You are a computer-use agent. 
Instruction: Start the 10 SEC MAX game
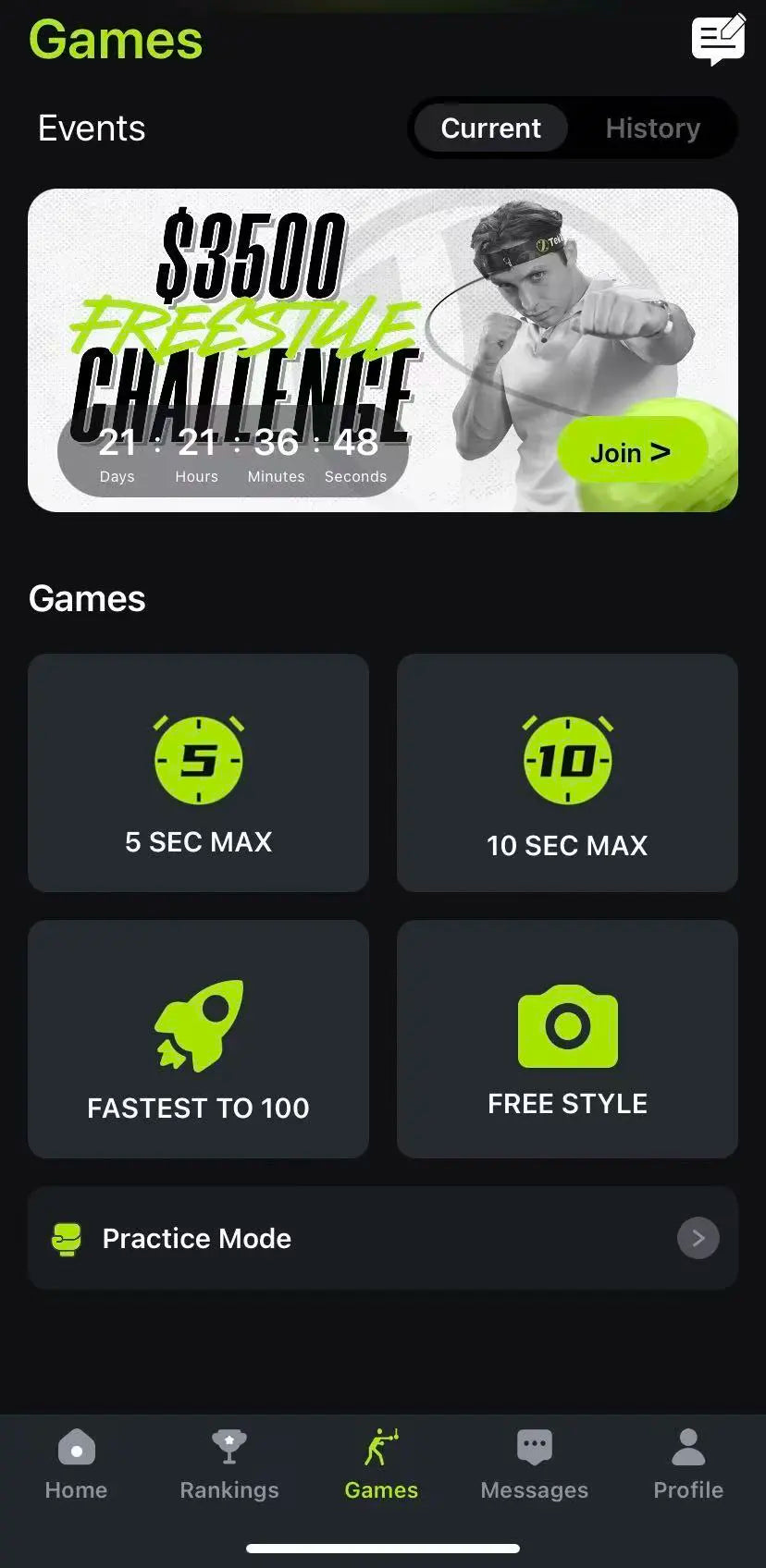[x=567, y=773]
